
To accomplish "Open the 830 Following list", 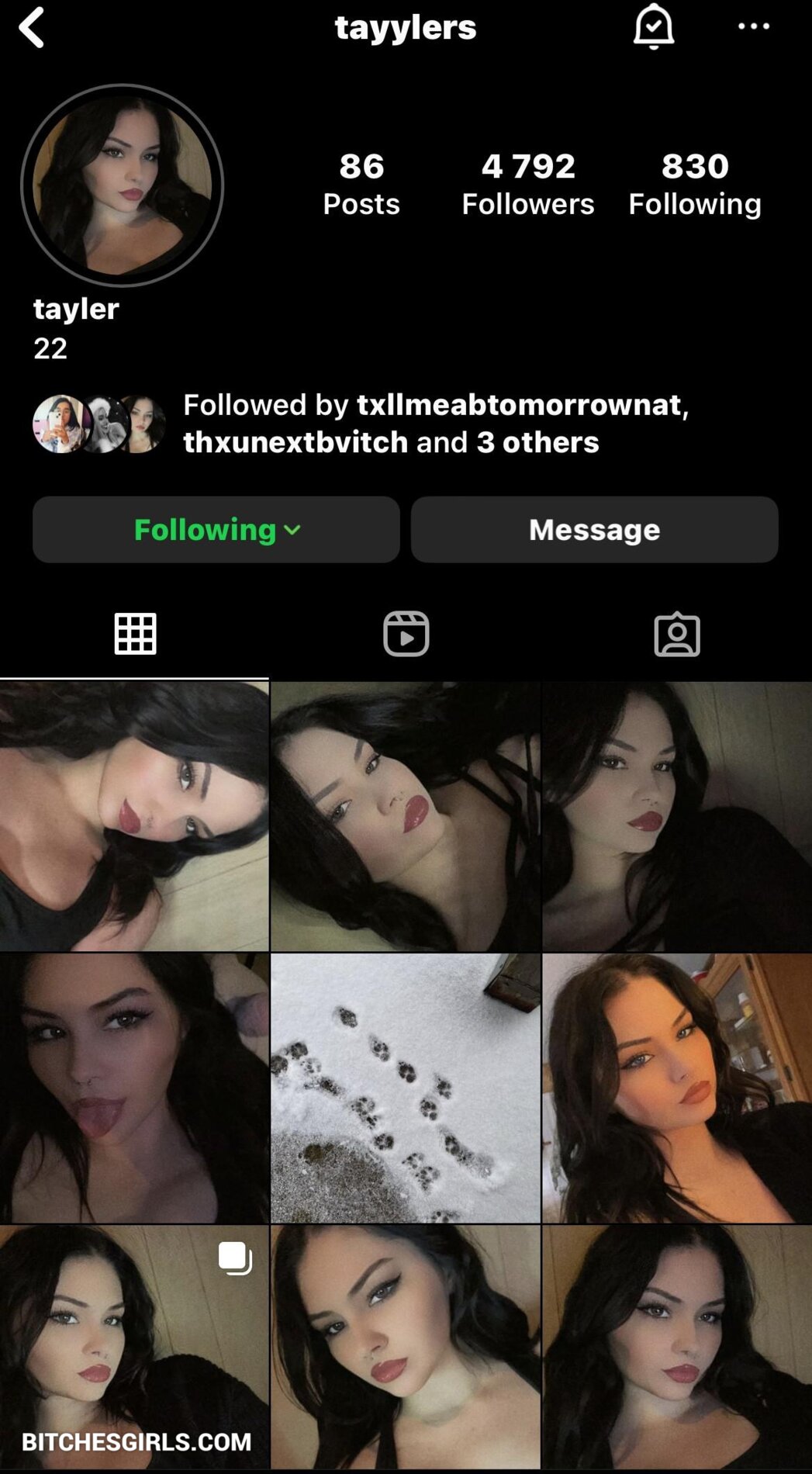I will click(x=694, y=185).
